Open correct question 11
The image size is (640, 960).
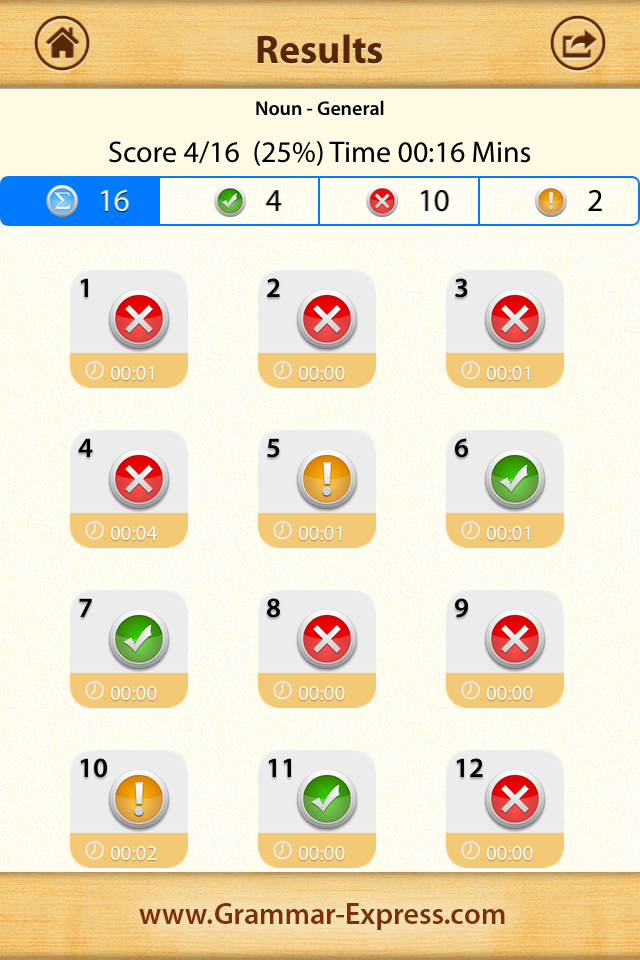317,809
